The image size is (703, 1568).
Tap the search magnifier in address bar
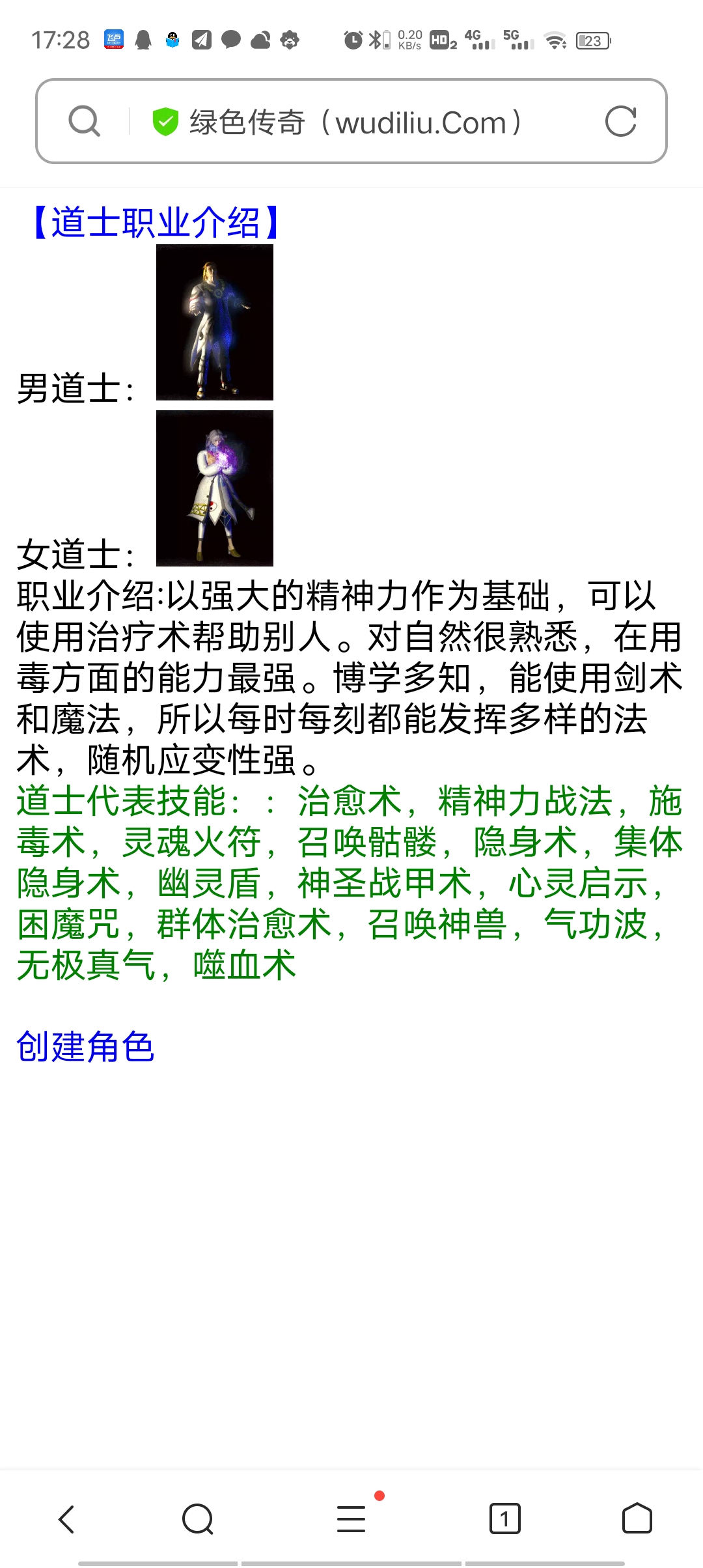pos(85,122)
